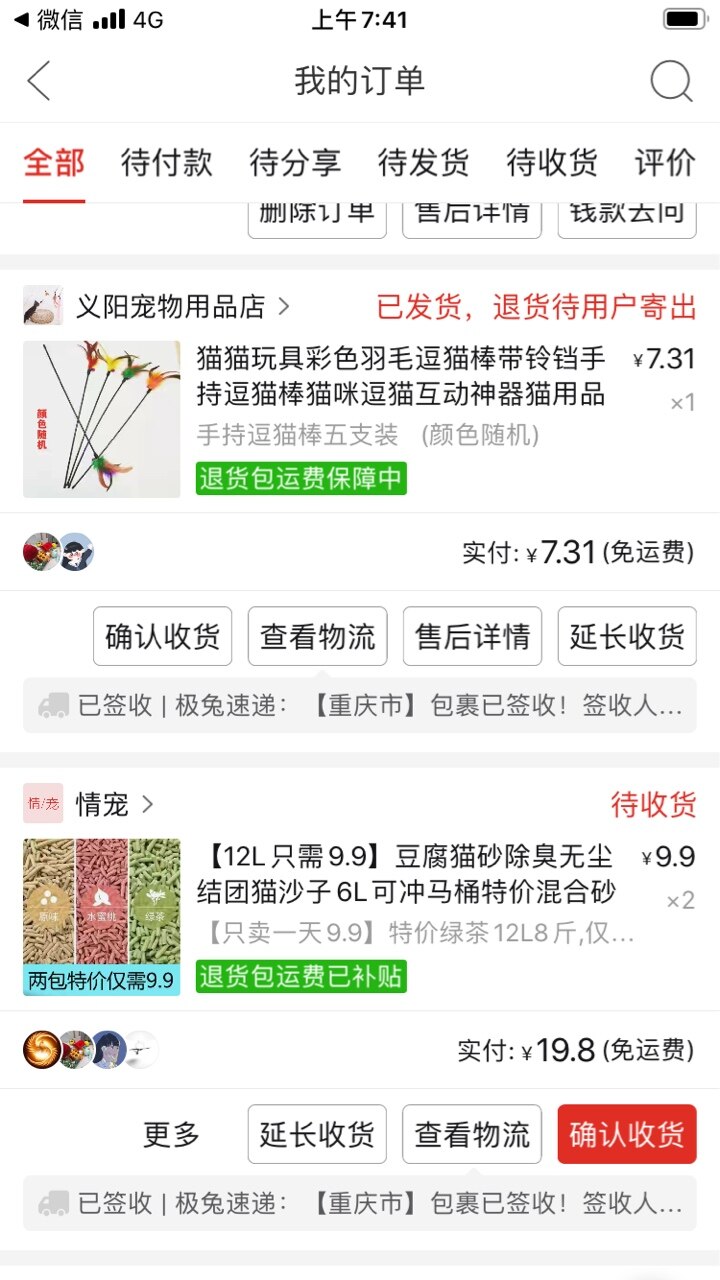Tap 确认收货 for the 7.31 cat wand order

[x=162, y=636]
